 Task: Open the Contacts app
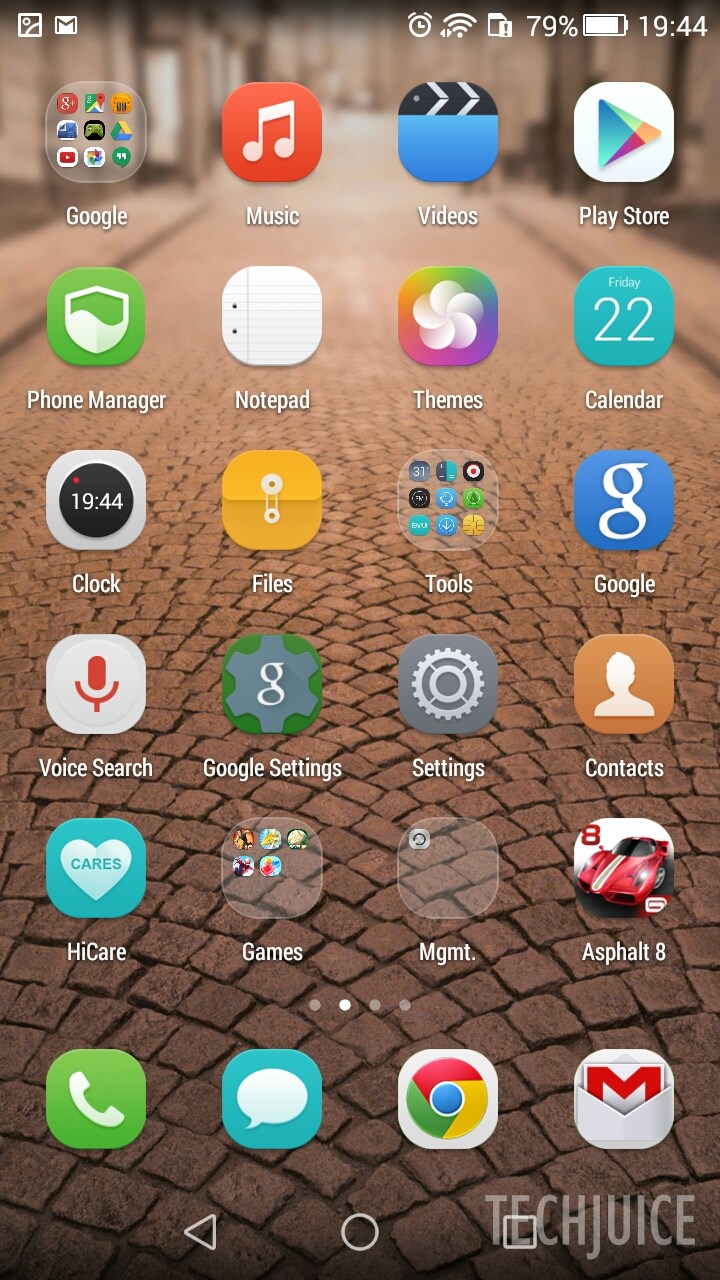[624, 684]
